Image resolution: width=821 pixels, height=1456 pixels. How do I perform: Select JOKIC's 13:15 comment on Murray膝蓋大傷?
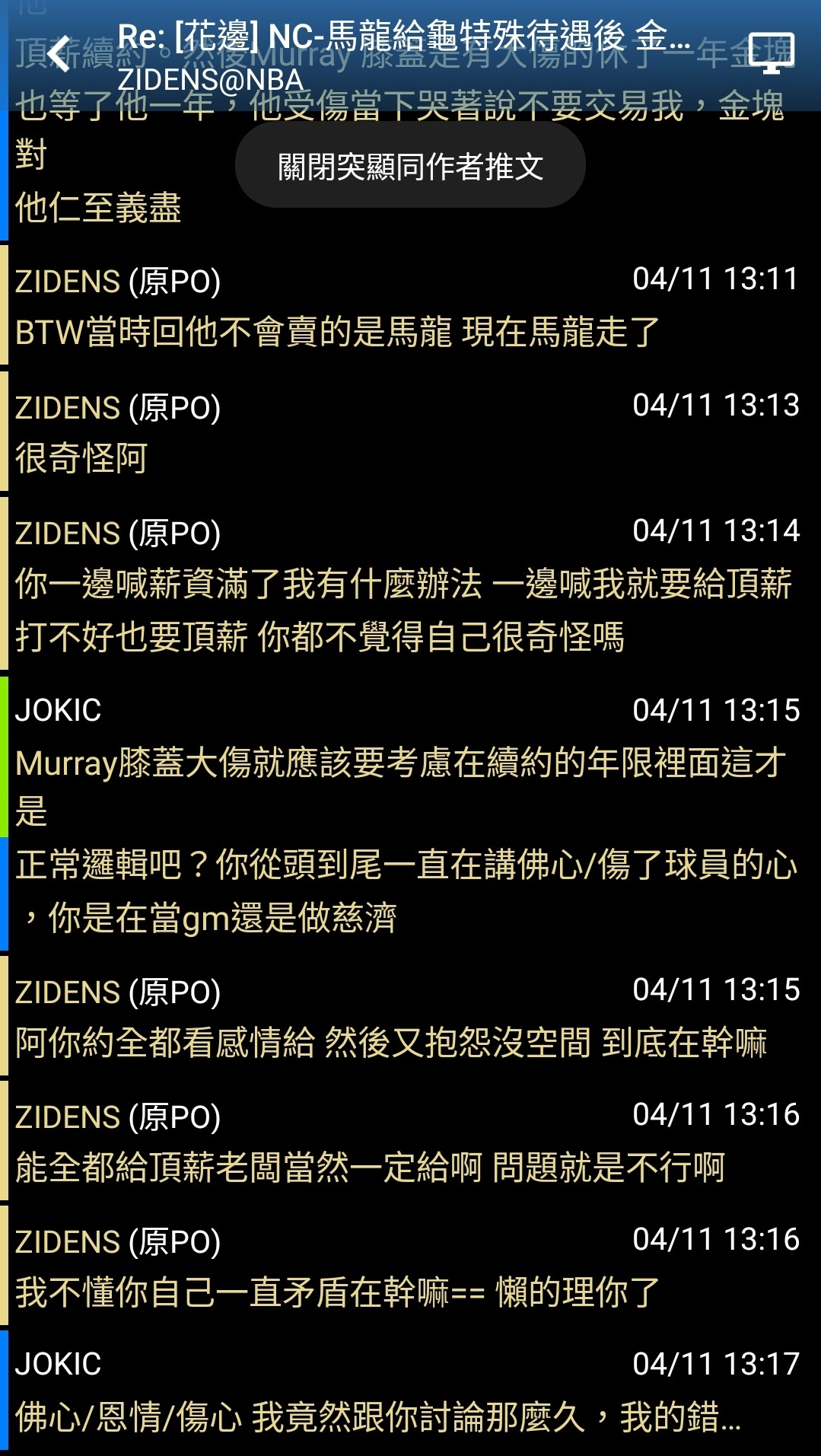coord(411,814)
